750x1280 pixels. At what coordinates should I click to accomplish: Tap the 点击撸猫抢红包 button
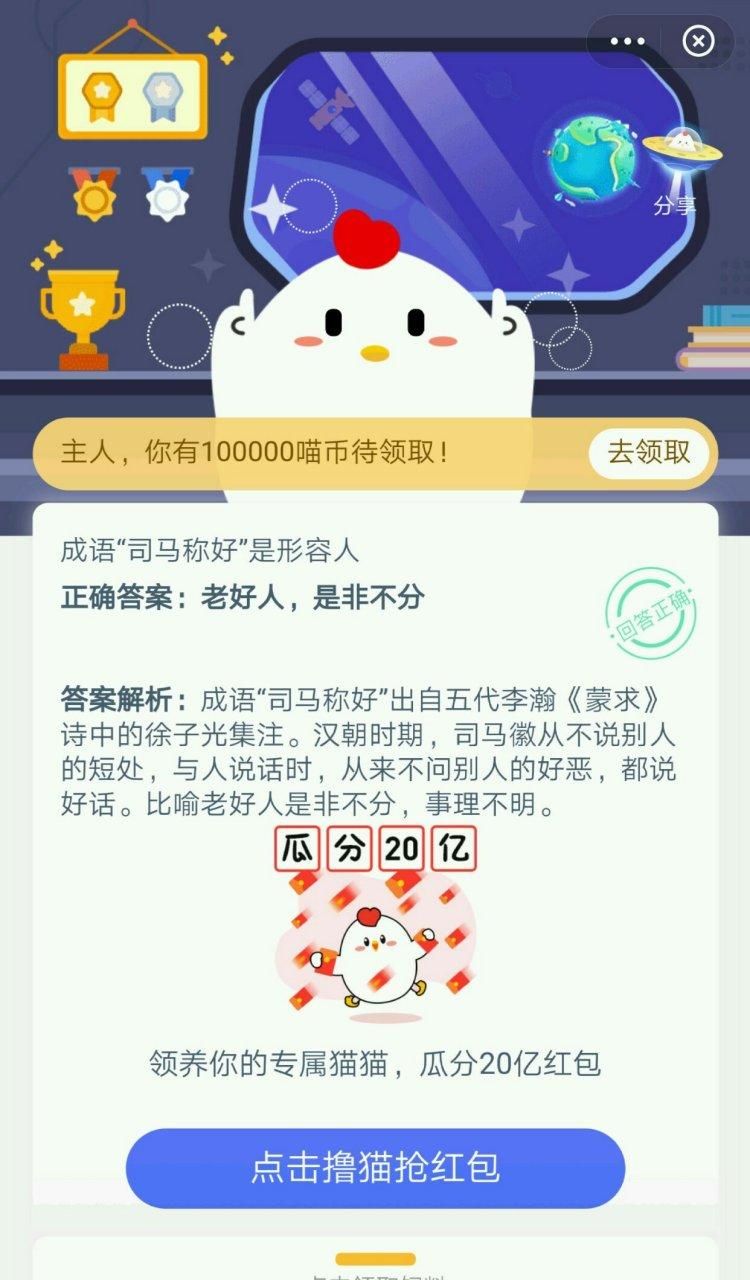pyautogui.click(x=375, y=1168)
